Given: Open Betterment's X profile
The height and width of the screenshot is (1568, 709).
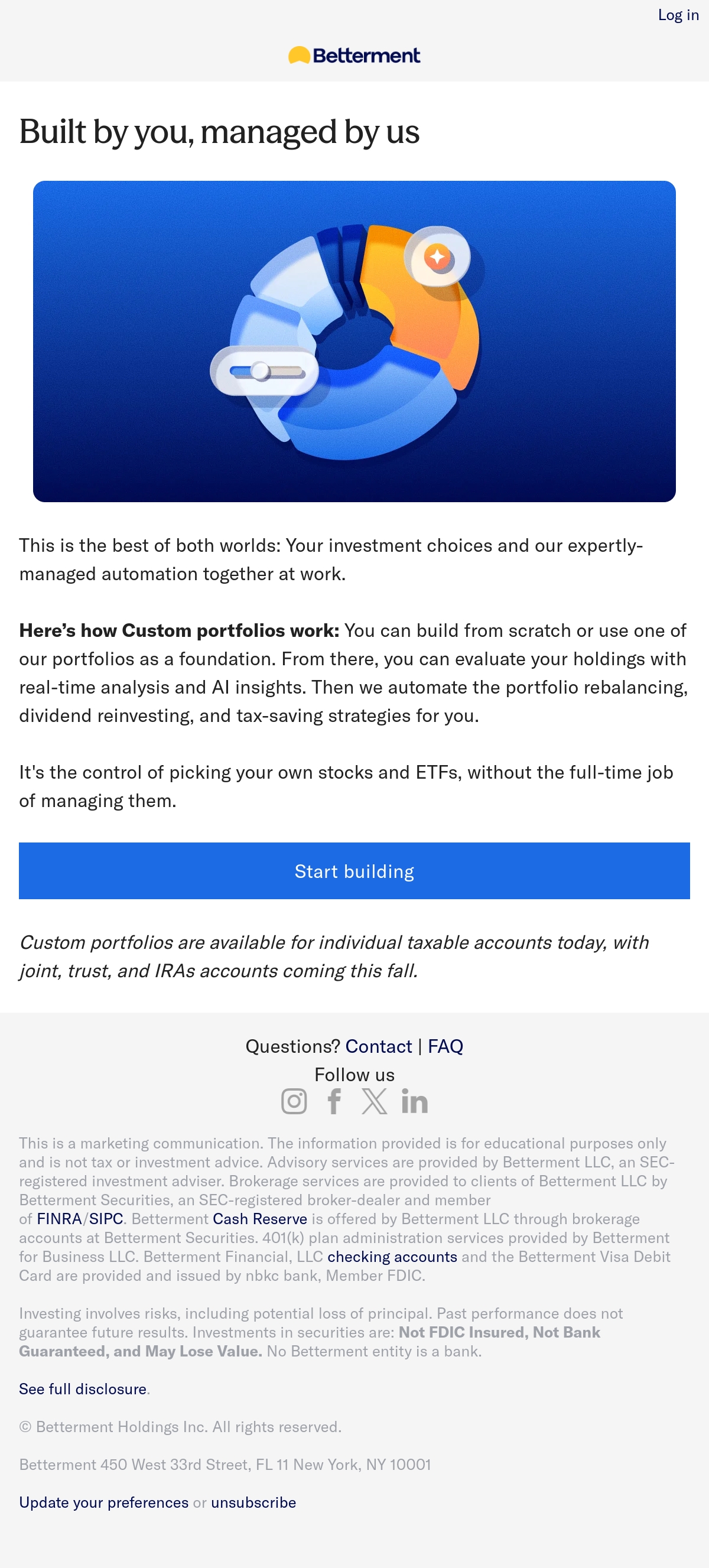Looking at the screenshot, I should point(374,1101).
